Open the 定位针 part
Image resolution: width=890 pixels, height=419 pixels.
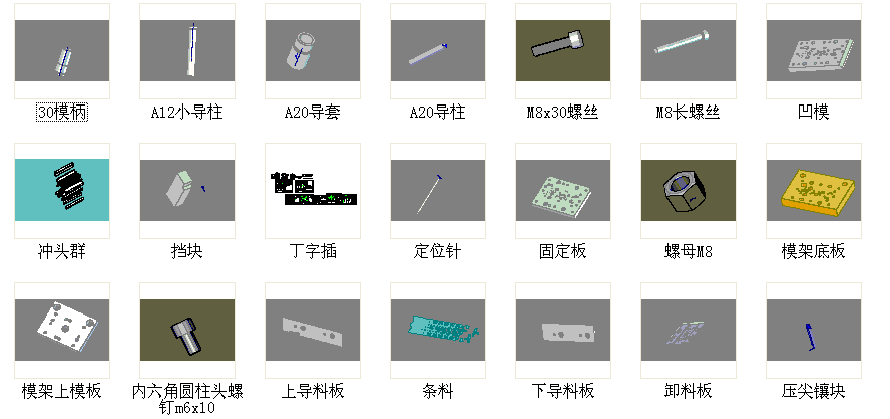[437, 190]
